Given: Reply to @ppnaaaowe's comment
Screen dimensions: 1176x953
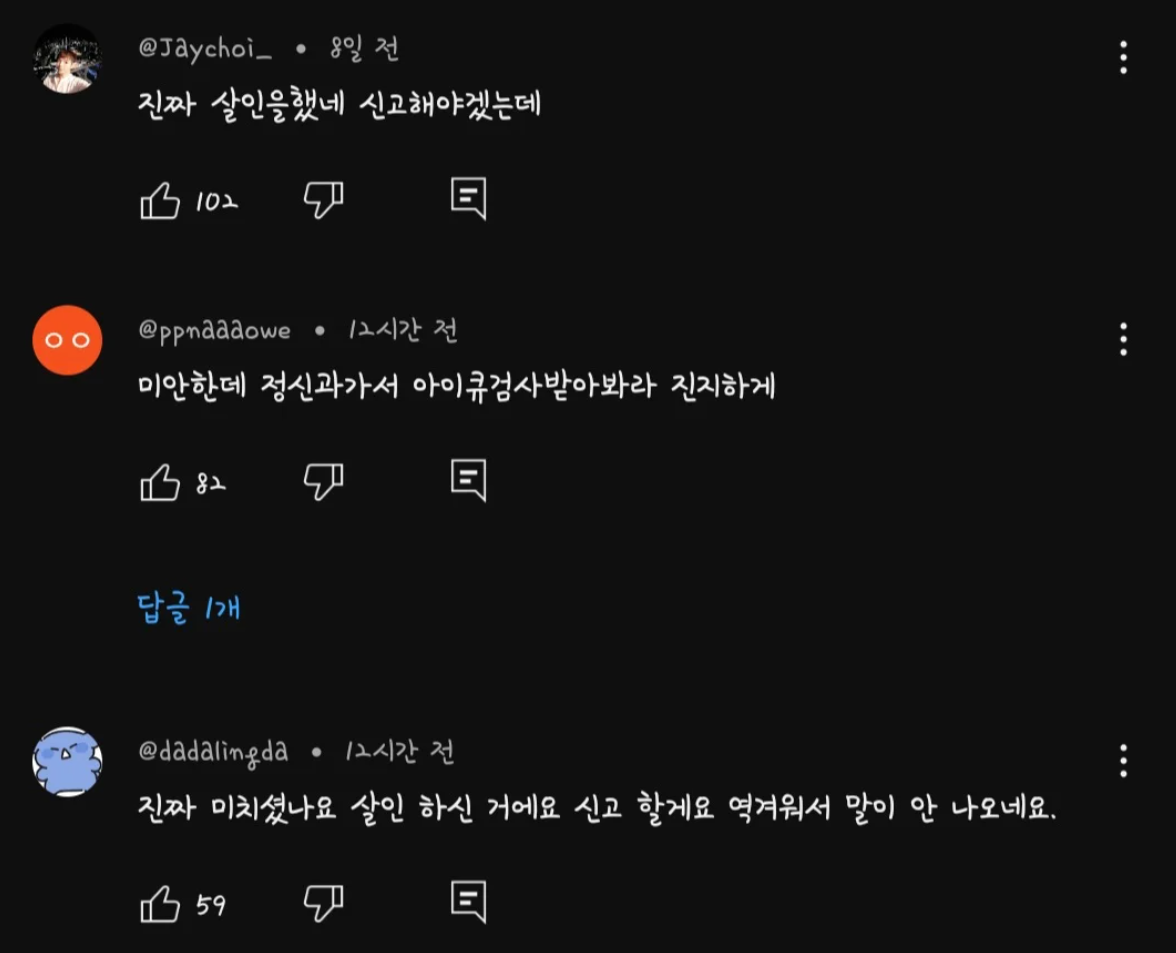Looking at the screenshot, I should click(468, 480).
